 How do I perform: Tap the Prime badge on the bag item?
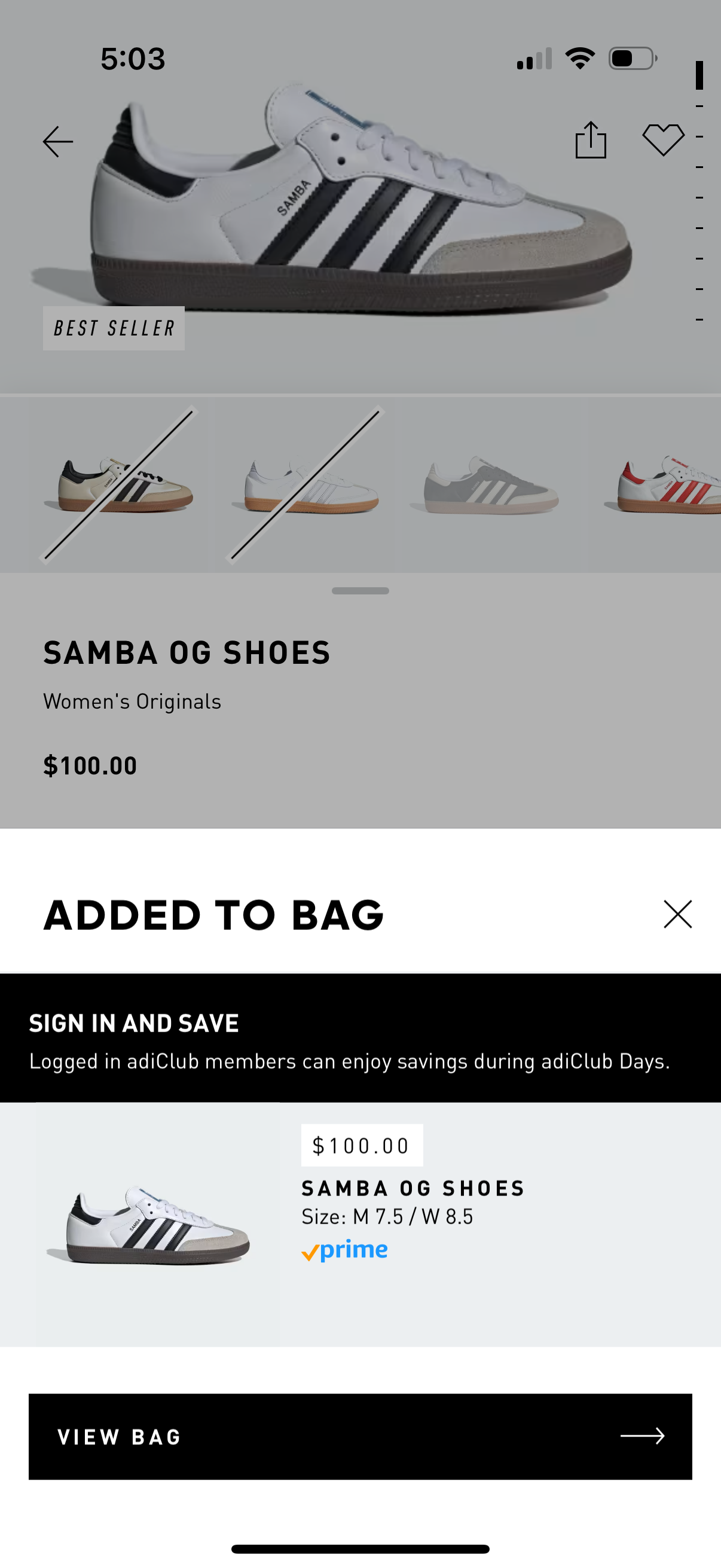pyautogui.click(x=345, y=1250)
